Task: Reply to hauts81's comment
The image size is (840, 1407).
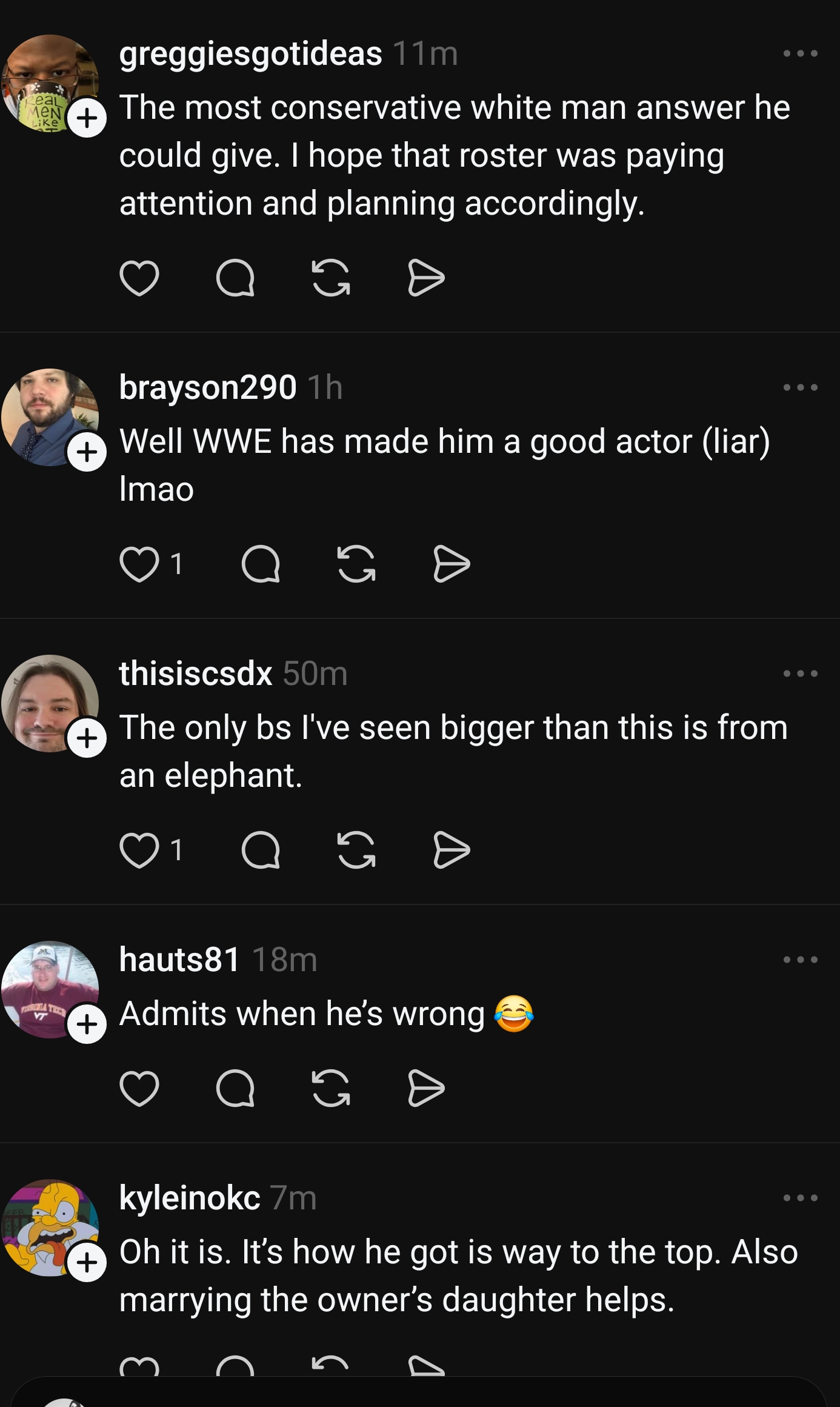Action: (235, 1089)
